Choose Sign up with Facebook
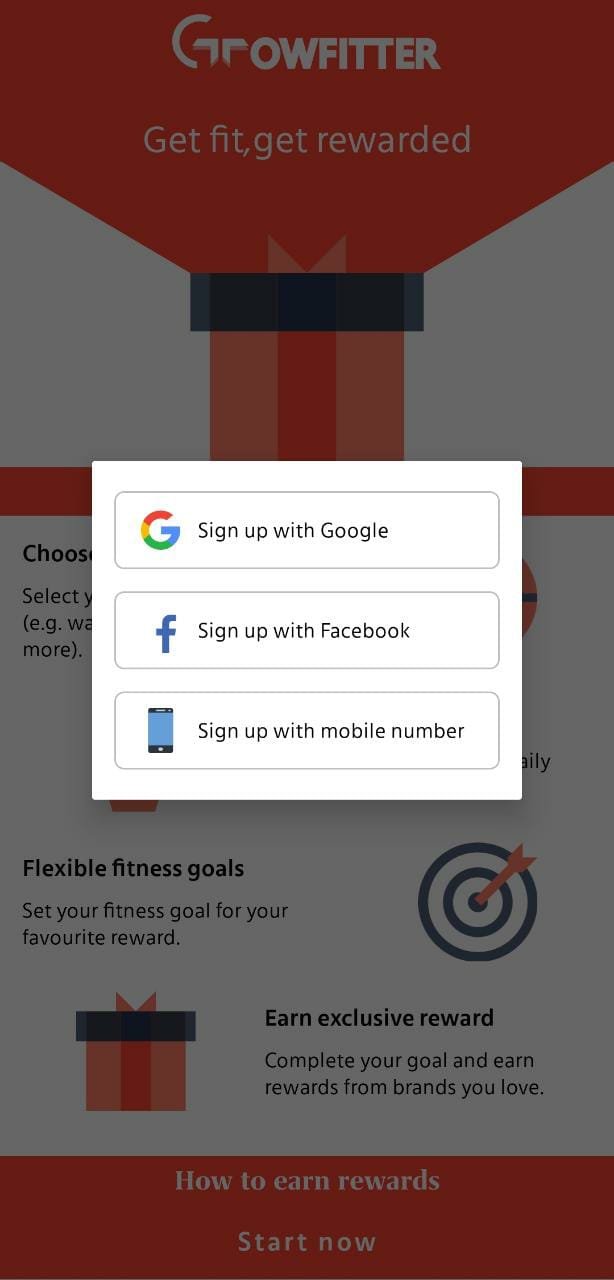Viewport: 614px width, 1280px height. coord(306,630)
